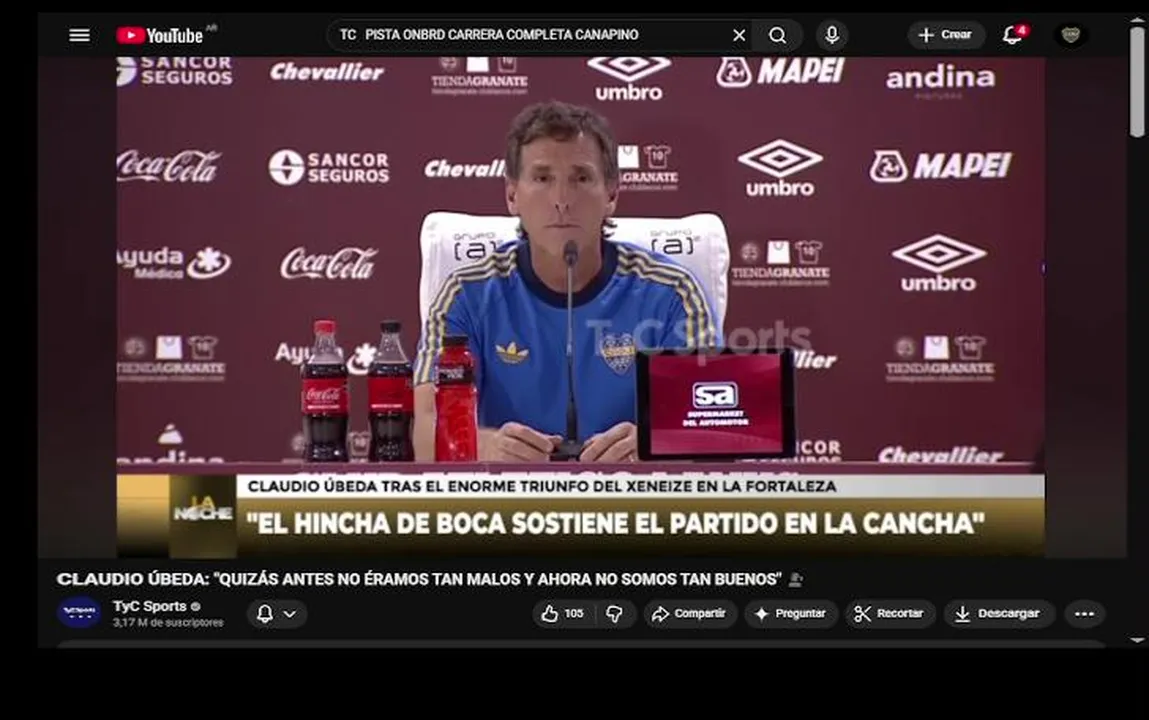Tap the Preguntar button
Screen dimensions: 1149x720
(790, 614)
